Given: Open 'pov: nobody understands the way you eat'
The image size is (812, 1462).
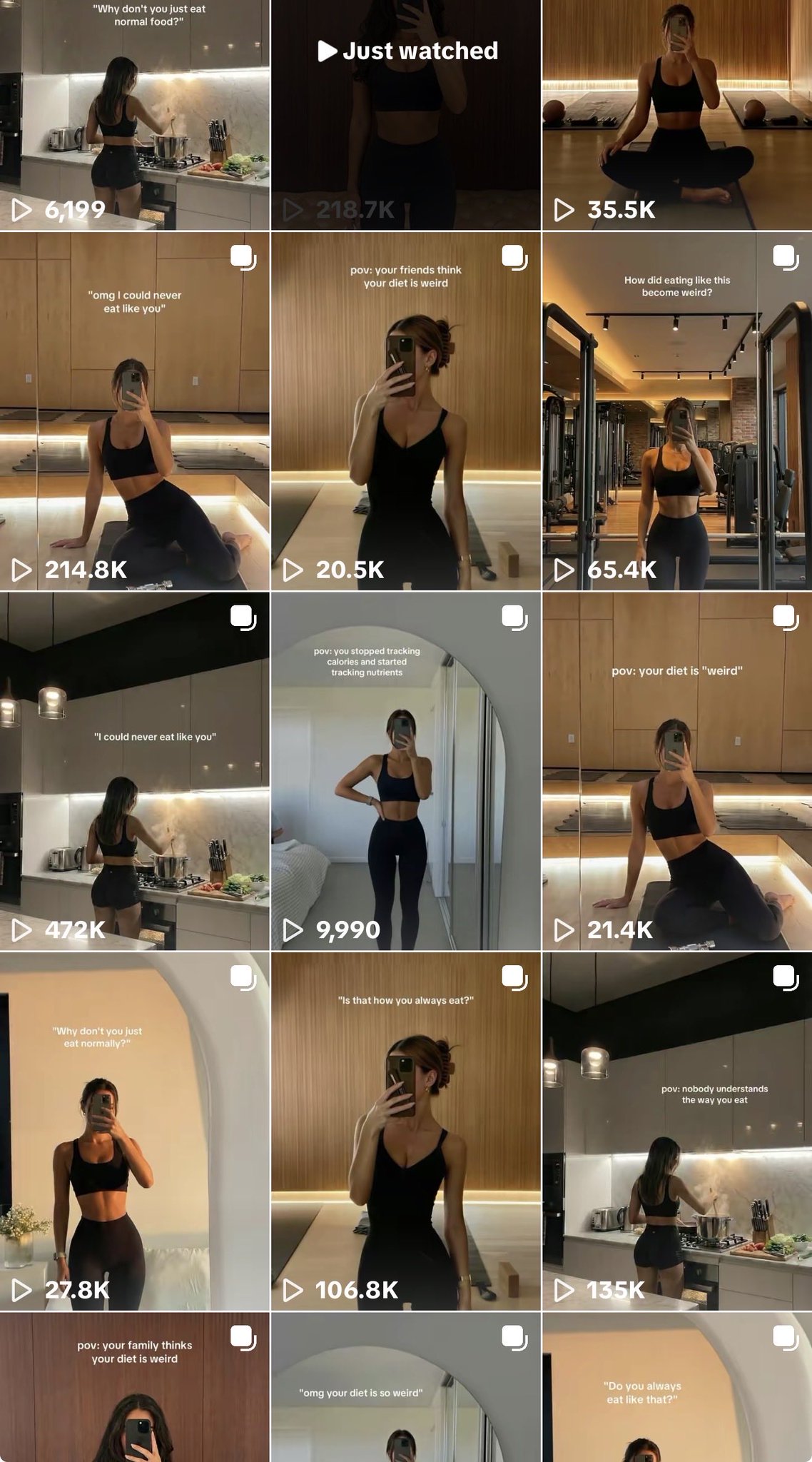Looking at the screenshot, I should coord(677,1131).
